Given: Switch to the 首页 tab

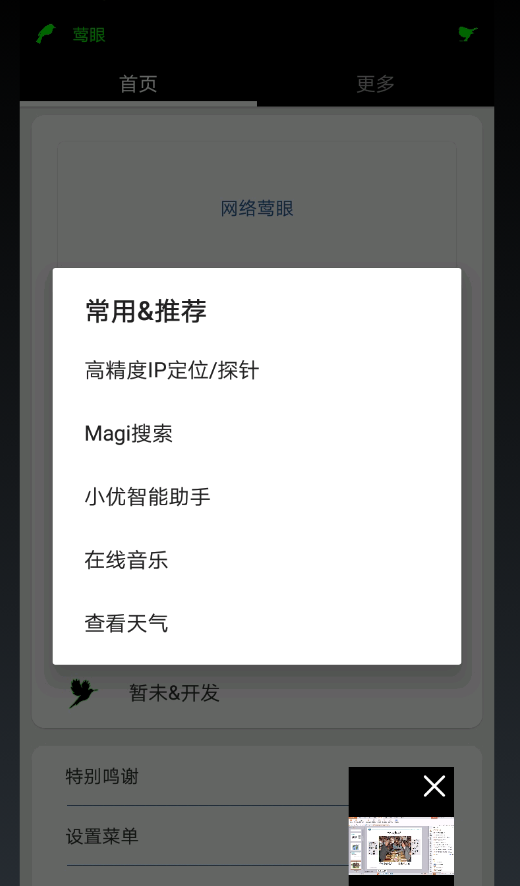Looking at the screenshot, I should [x=138, y=84].
